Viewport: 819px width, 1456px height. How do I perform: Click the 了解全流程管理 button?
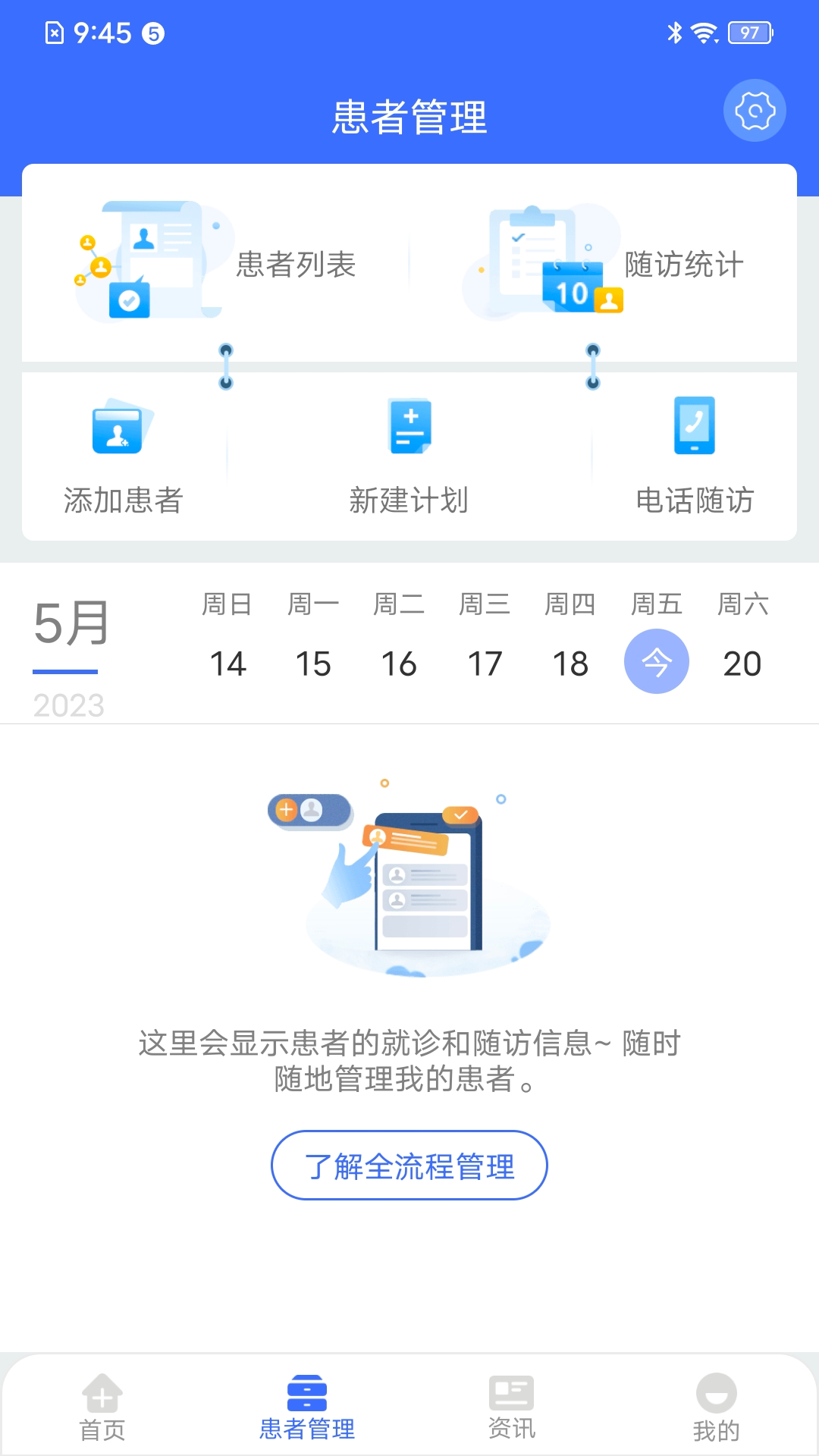[x=409, y=1167]
